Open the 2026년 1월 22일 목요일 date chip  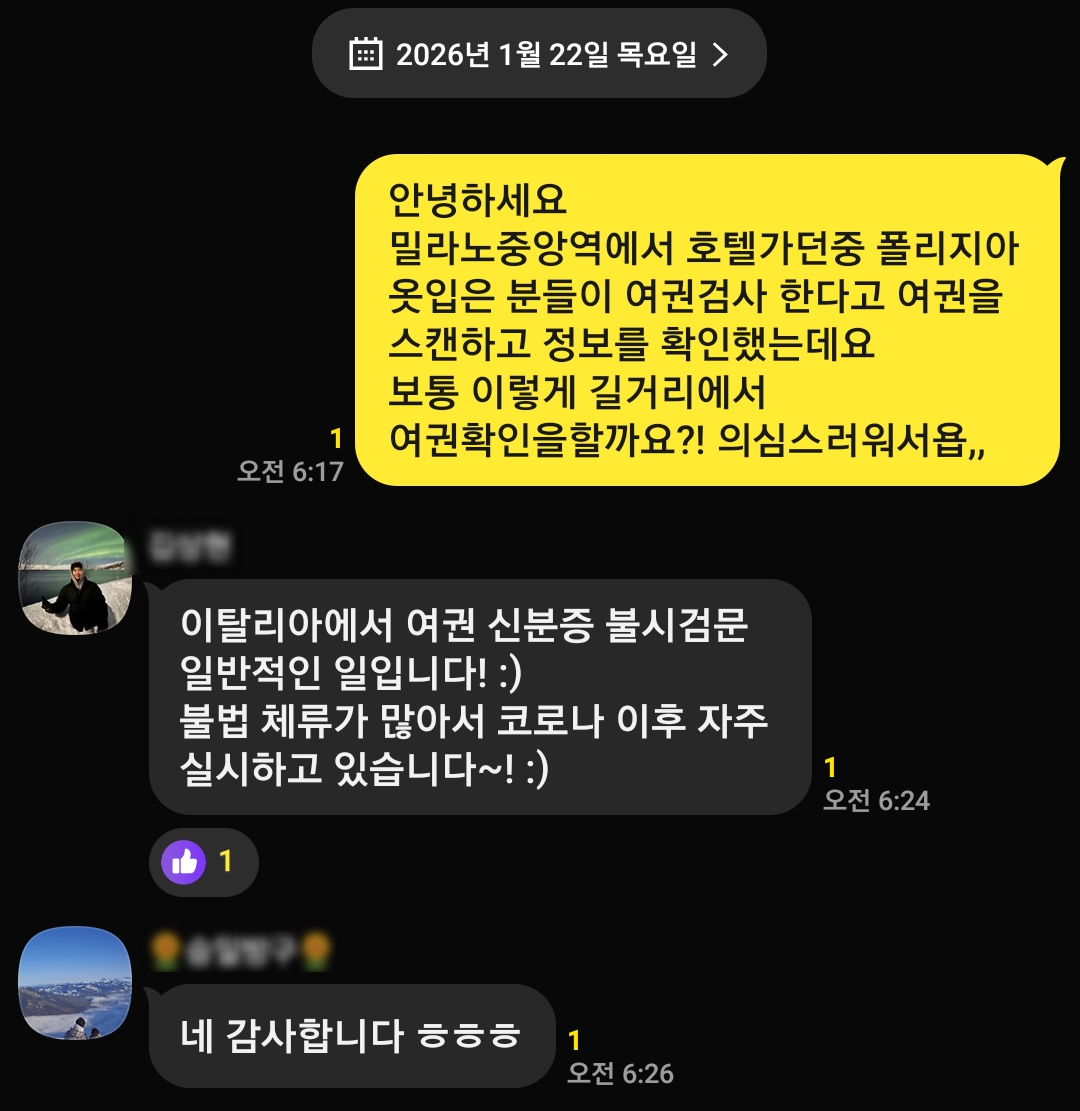pyautogui.click(x=539, y=55)
